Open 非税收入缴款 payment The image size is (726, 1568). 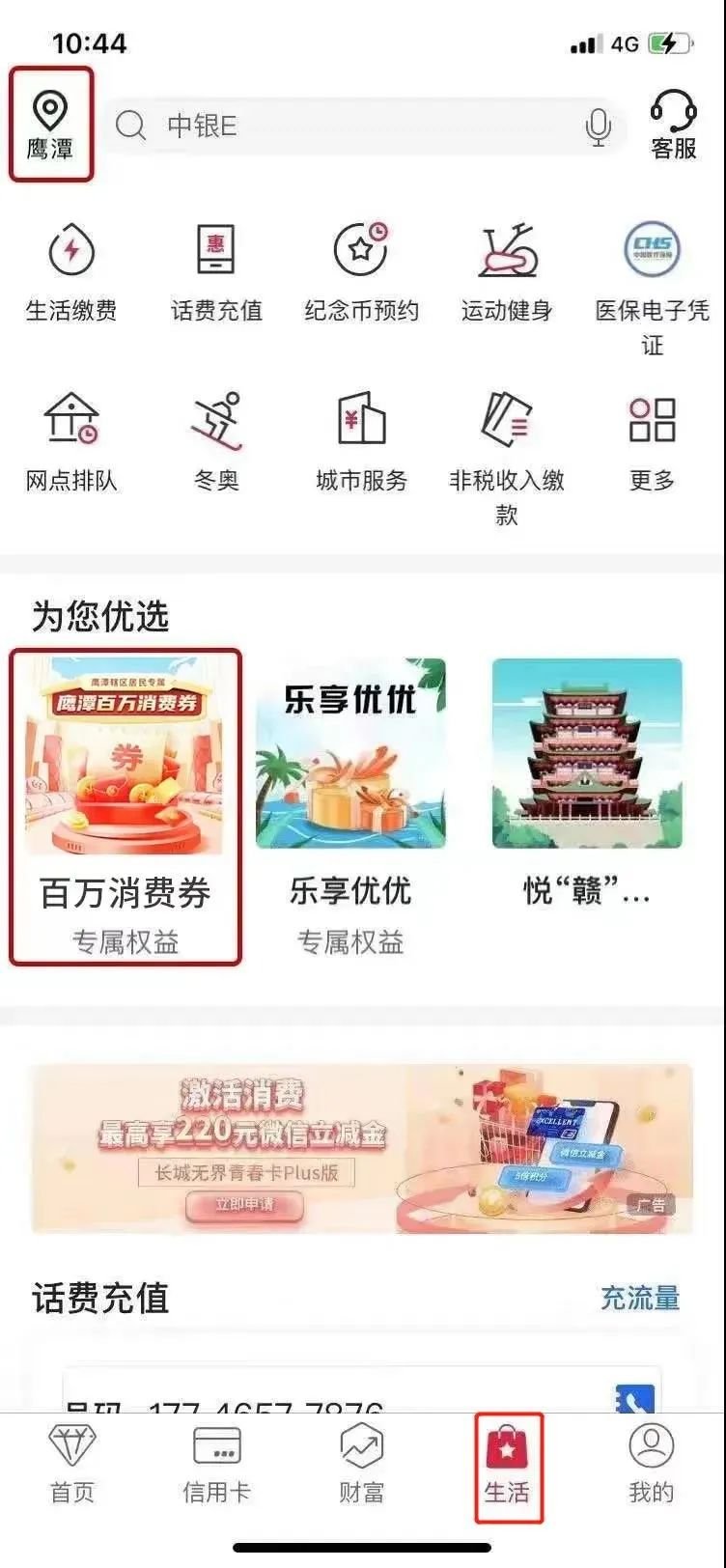(x=507, y=449)
